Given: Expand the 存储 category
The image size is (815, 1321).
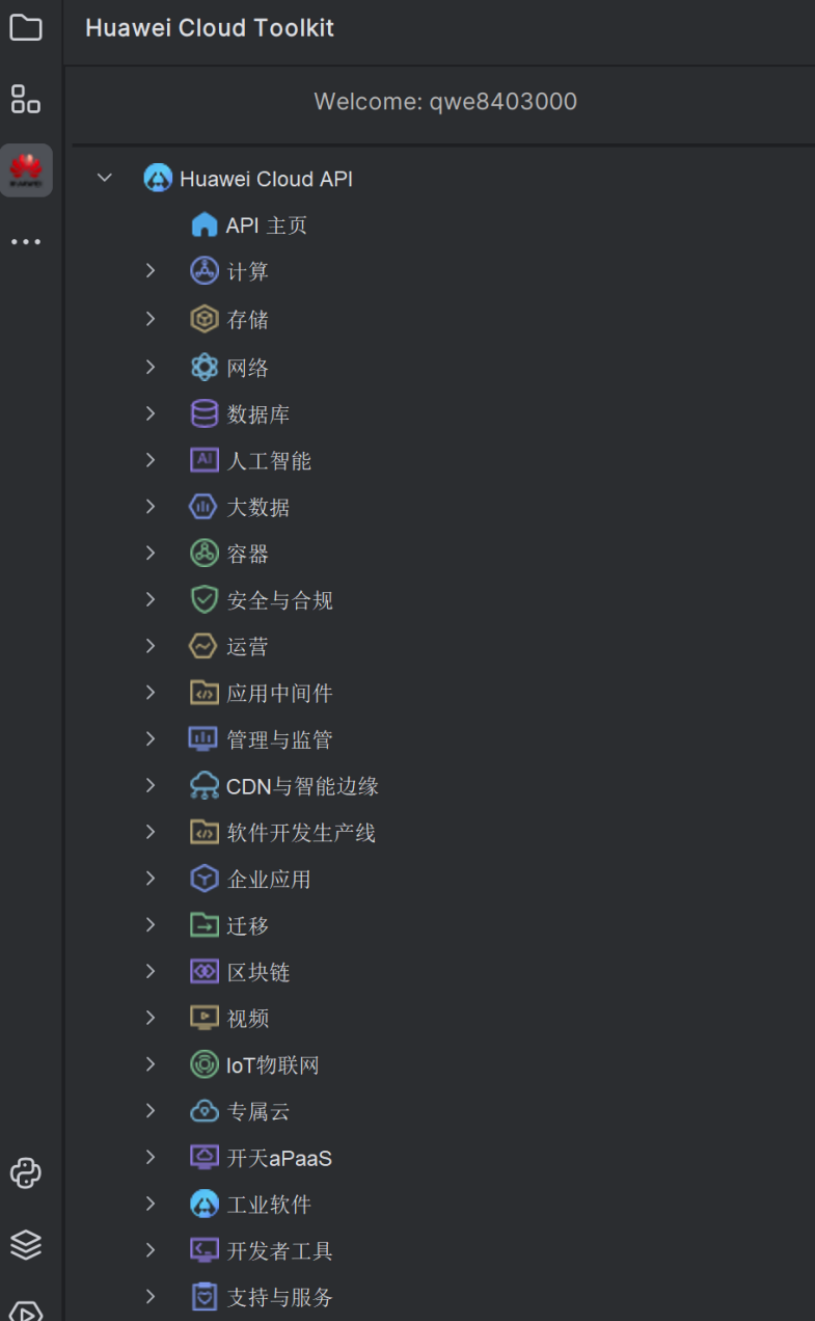Looking at the screenshot, I should pos(150,319).
